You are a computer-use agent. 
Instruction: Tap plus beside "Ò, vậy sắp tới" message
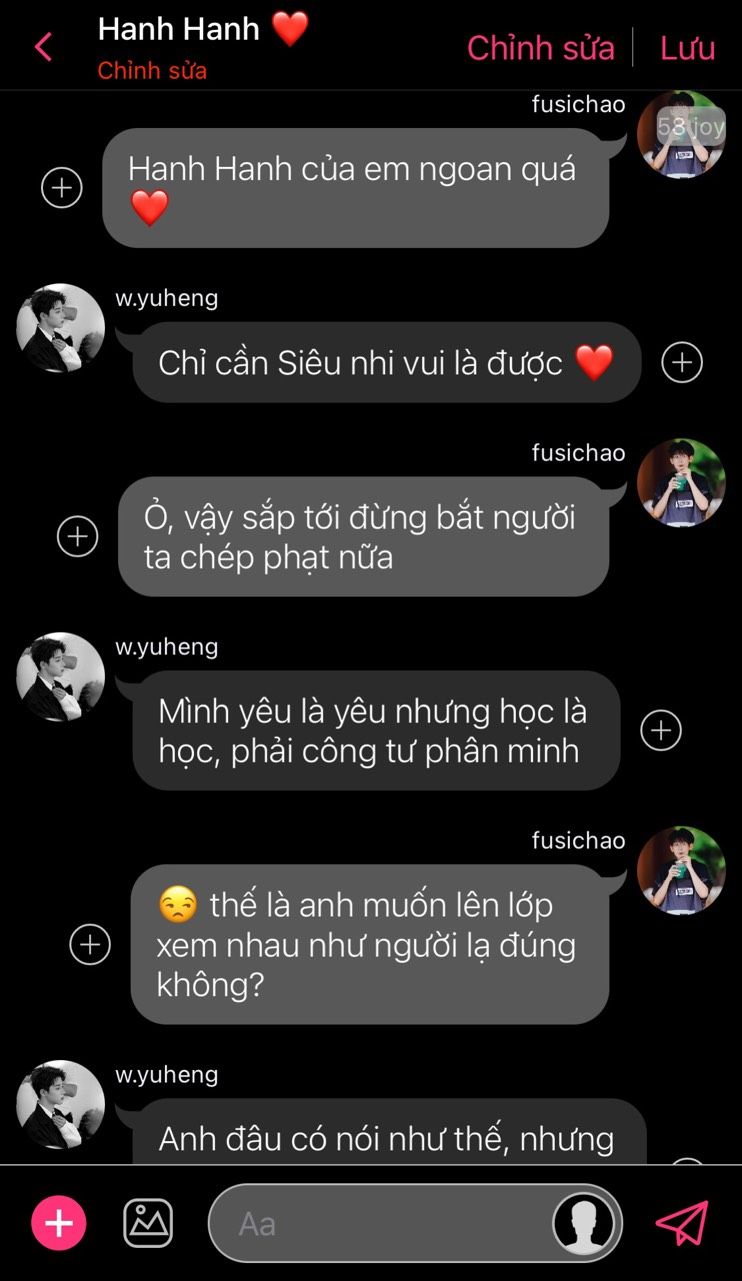(78, 536)
